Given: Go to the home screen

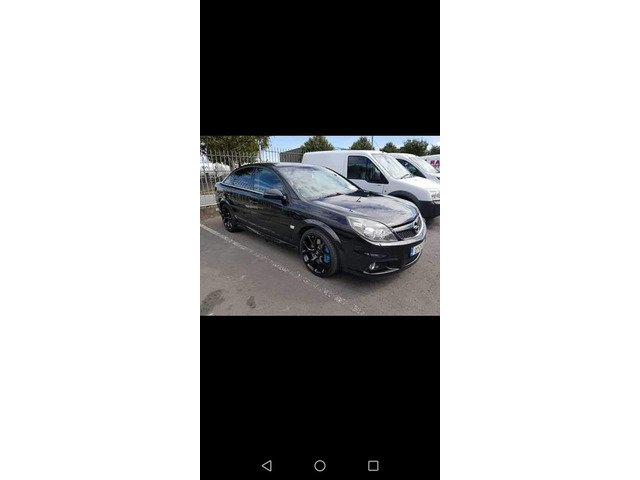Looking at the screenshot, I should point(320,465).
